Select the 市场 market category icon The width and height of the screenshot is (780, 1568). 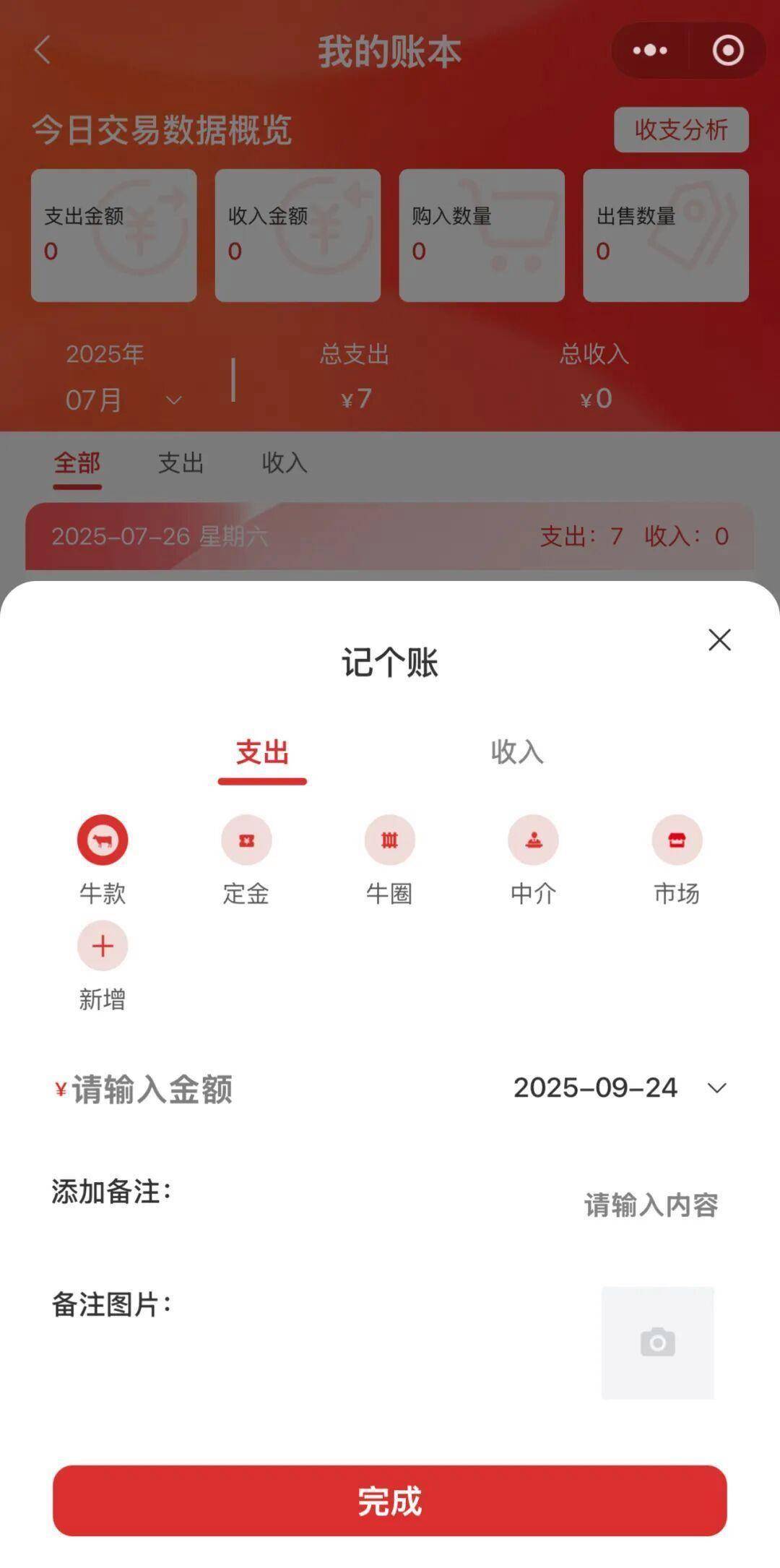tap(677, 840)
